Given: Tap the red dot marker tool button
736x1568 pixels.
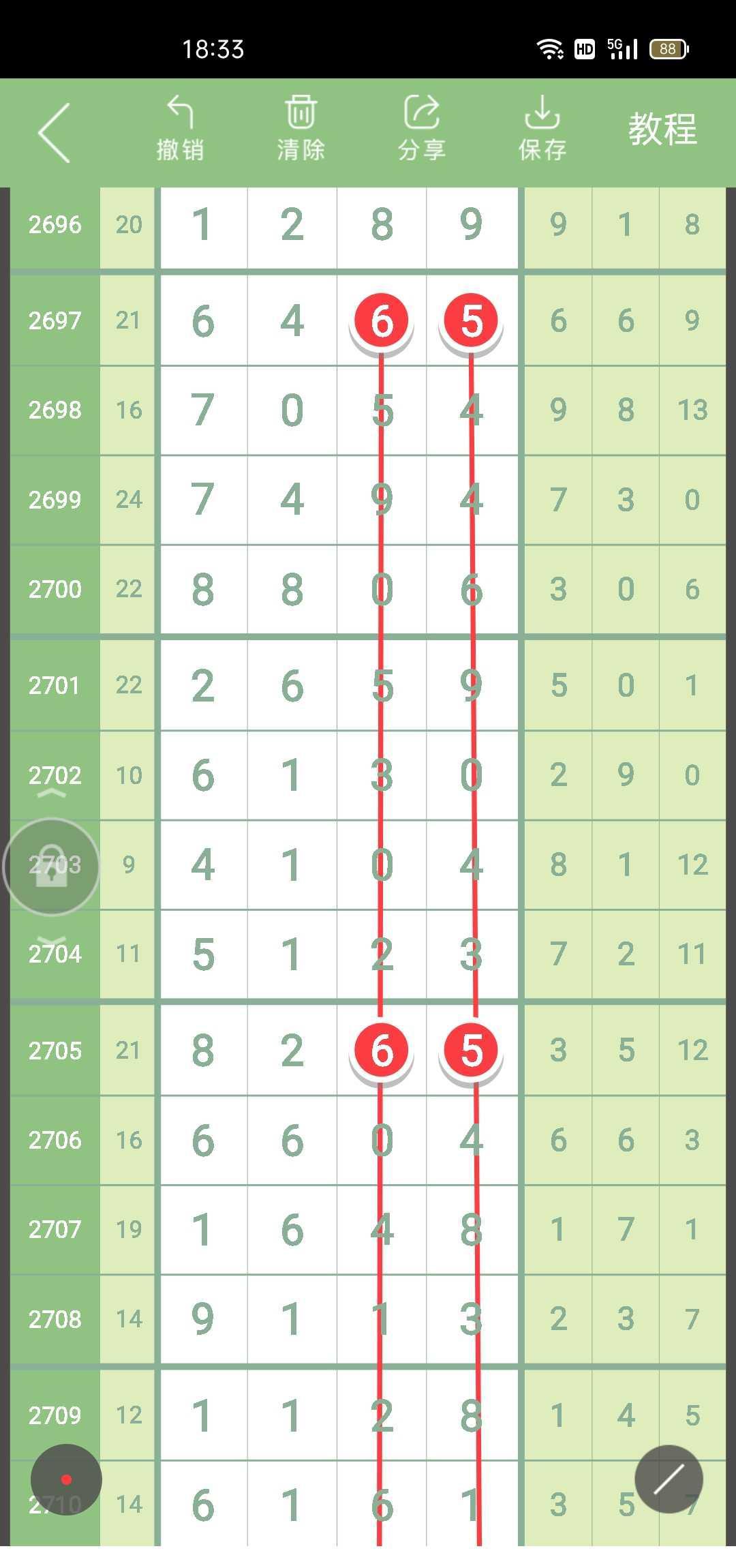Looking at the screenshot, I should 66,1479.
